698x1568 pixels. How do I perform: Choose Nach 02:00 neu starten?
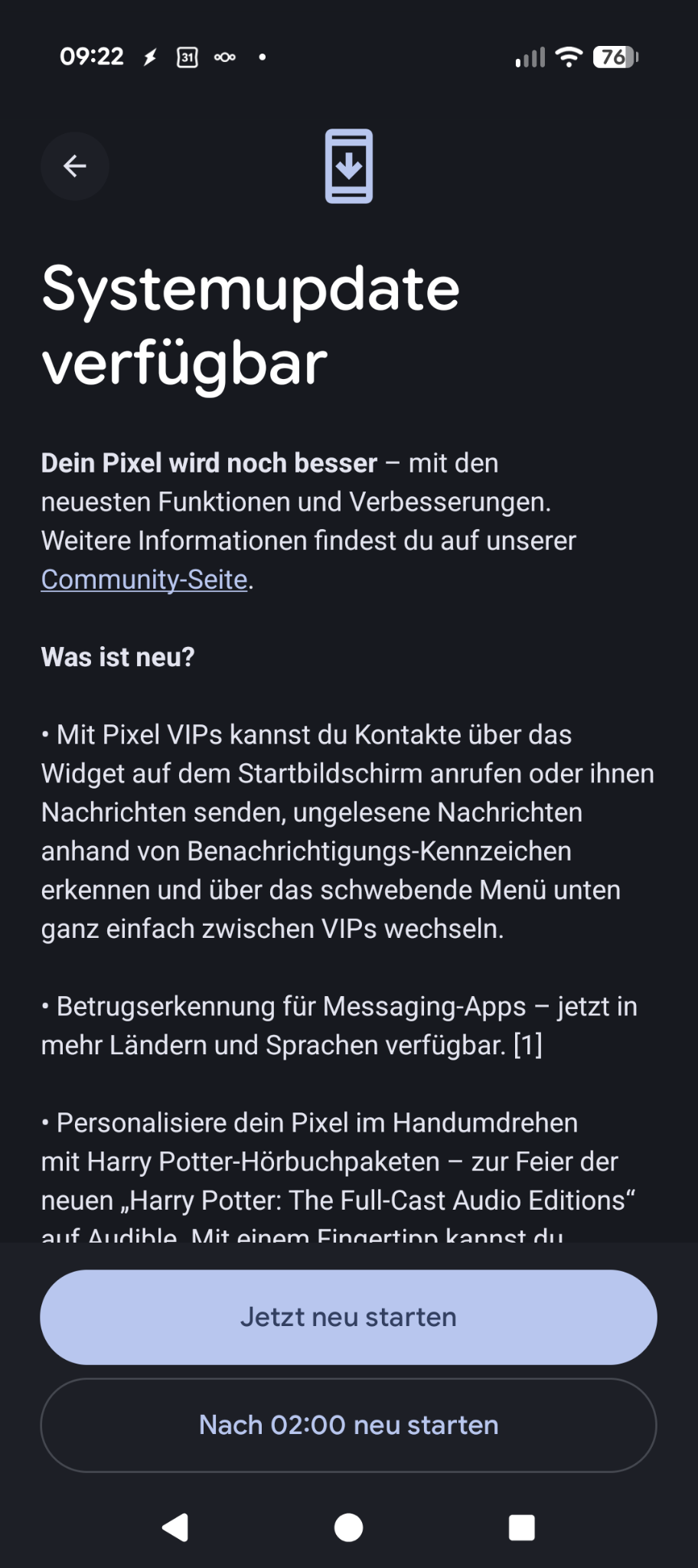click(x=348, y=1425)
